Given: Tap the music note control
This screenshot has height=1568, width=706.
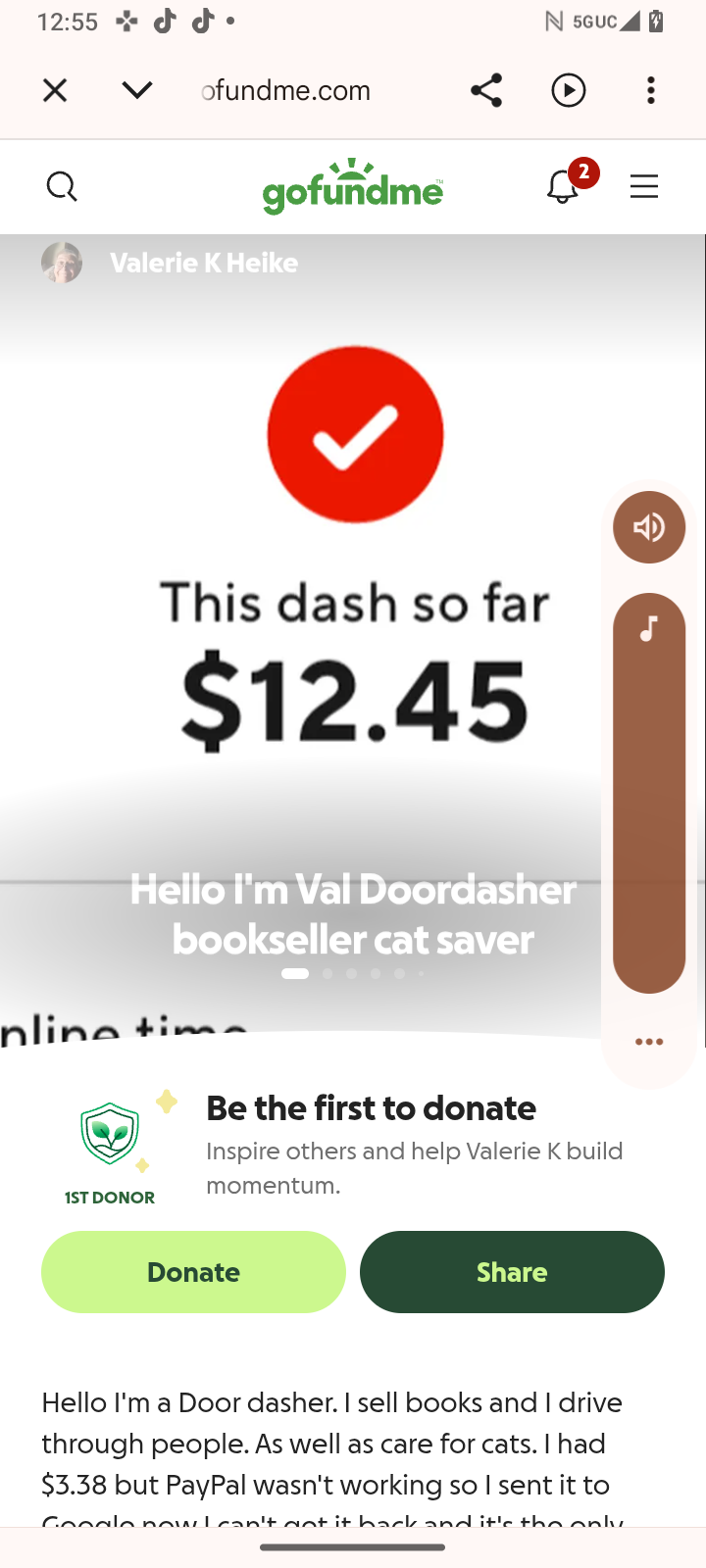Looking at the screenshot, I should pos(649,629).
